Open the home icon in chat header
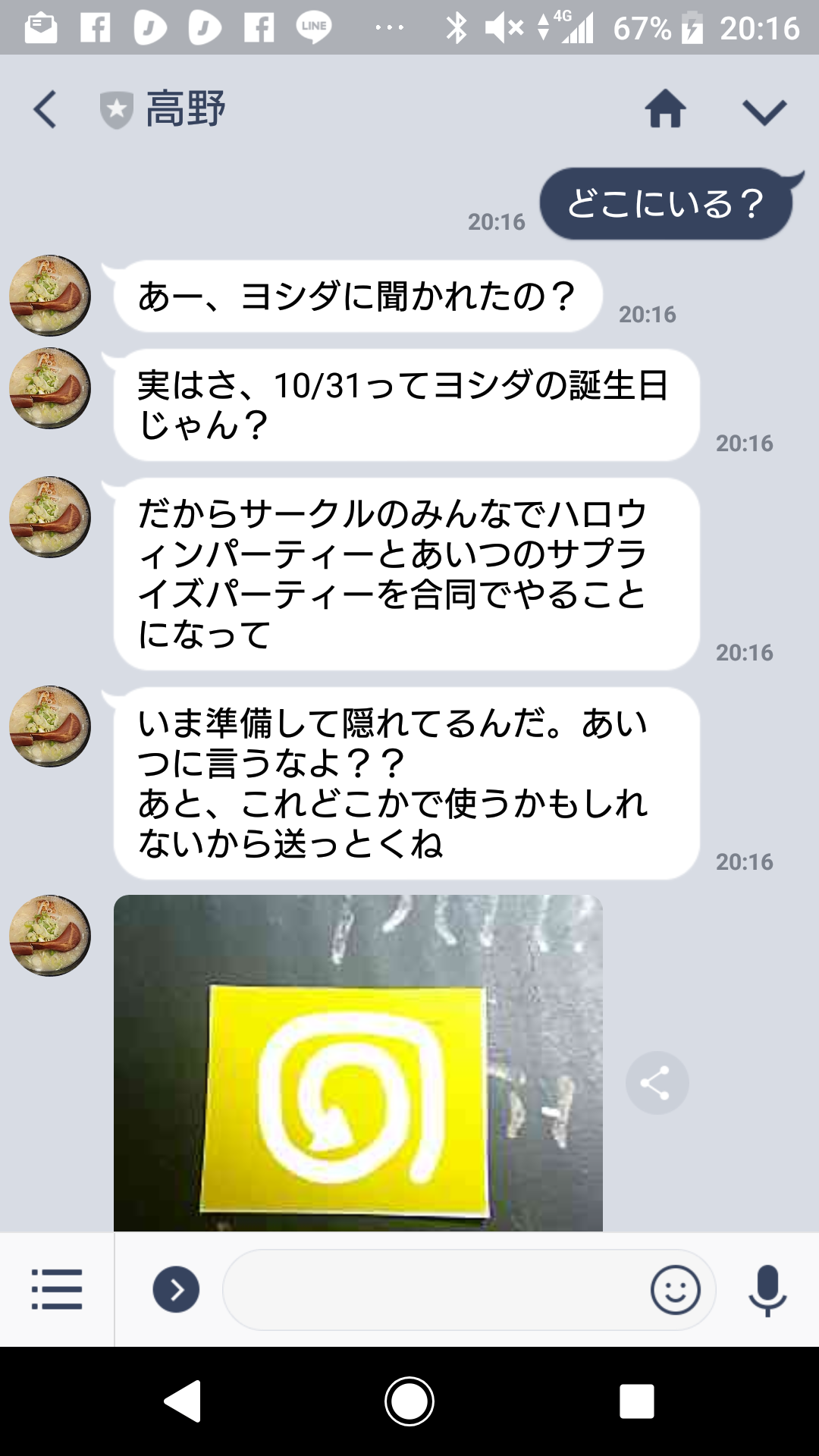The height and width of the screenshot is (1456, 819). 665,109
